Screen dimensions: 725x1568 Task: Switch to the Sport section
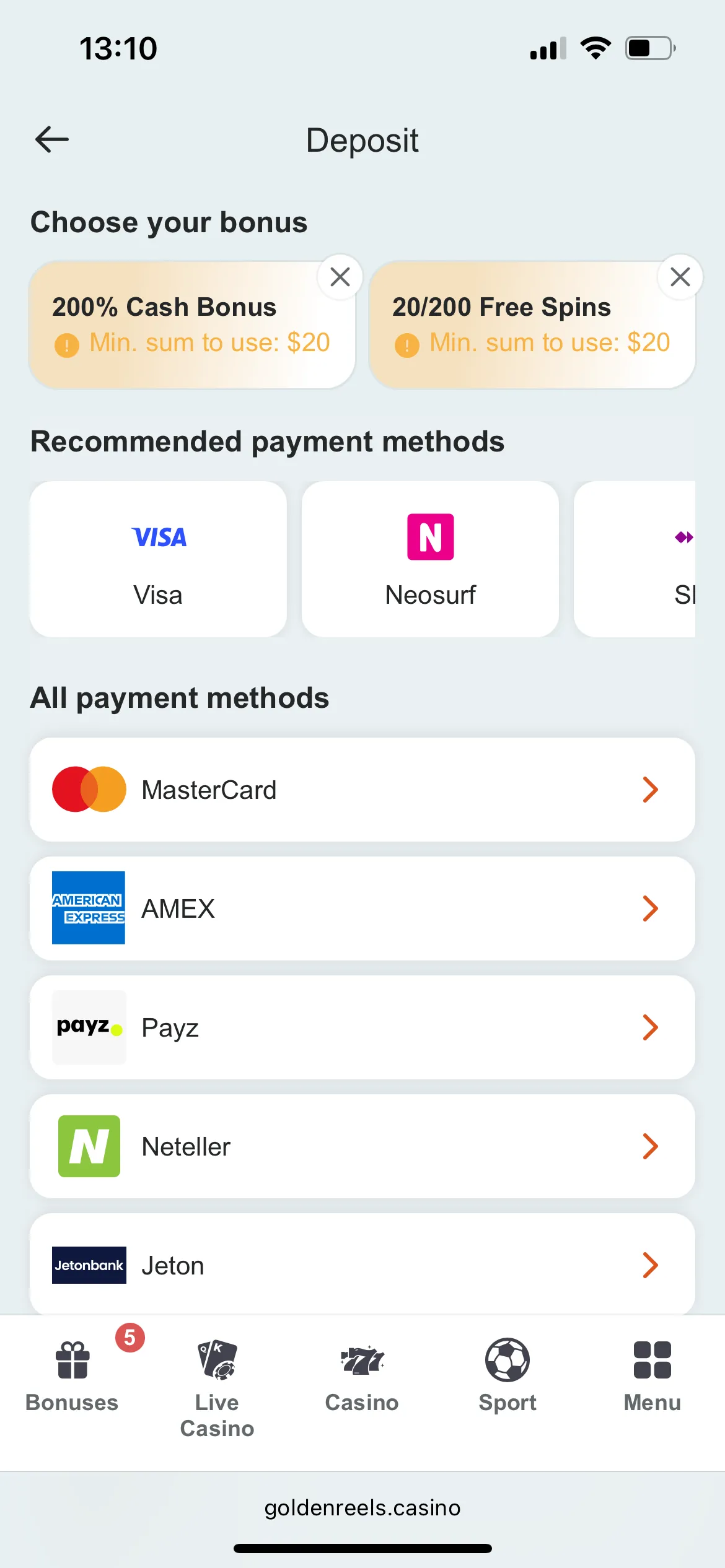click(x=507, y=1376)
